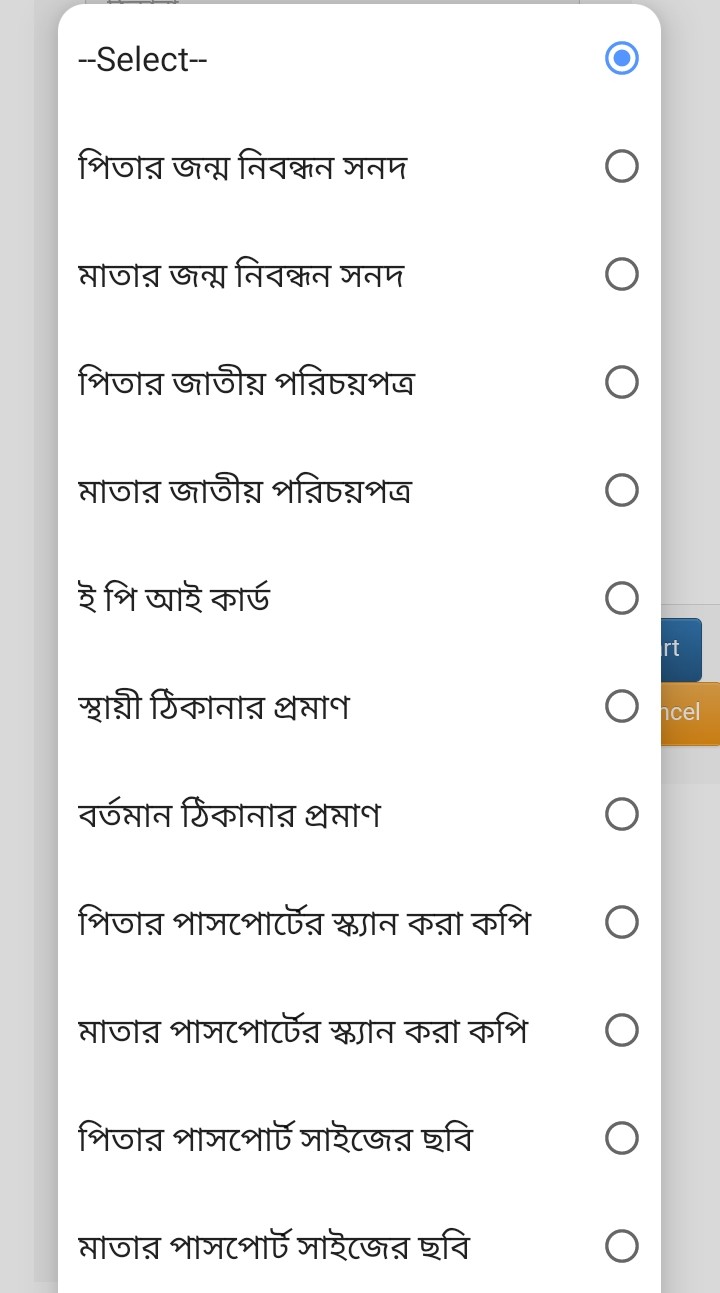Select মাতার জন্ম নিবন্ধন সনদ option
Viewport: 720px width, 1293px height.
coord(359,274)
